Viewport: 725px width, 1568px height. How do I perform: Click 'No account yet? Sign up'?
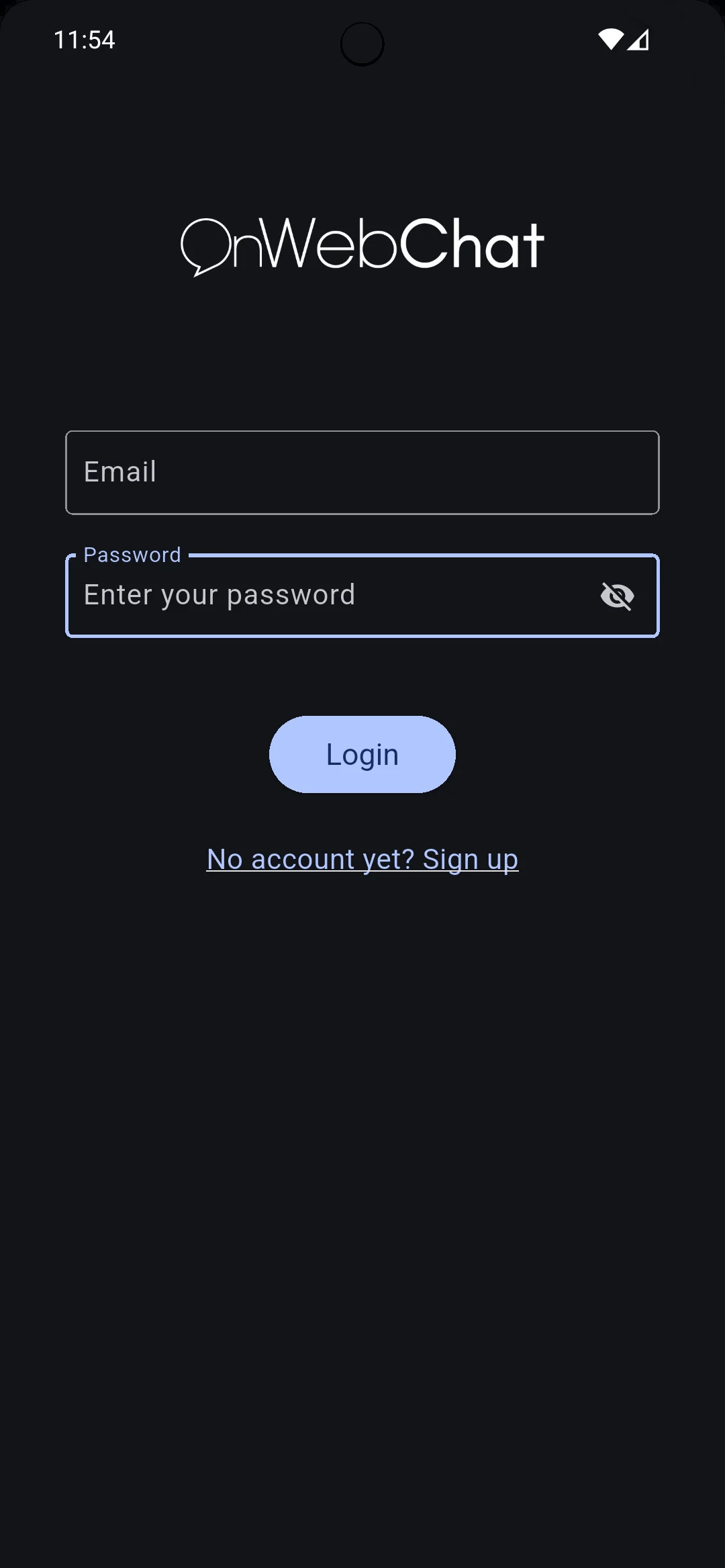362,858
